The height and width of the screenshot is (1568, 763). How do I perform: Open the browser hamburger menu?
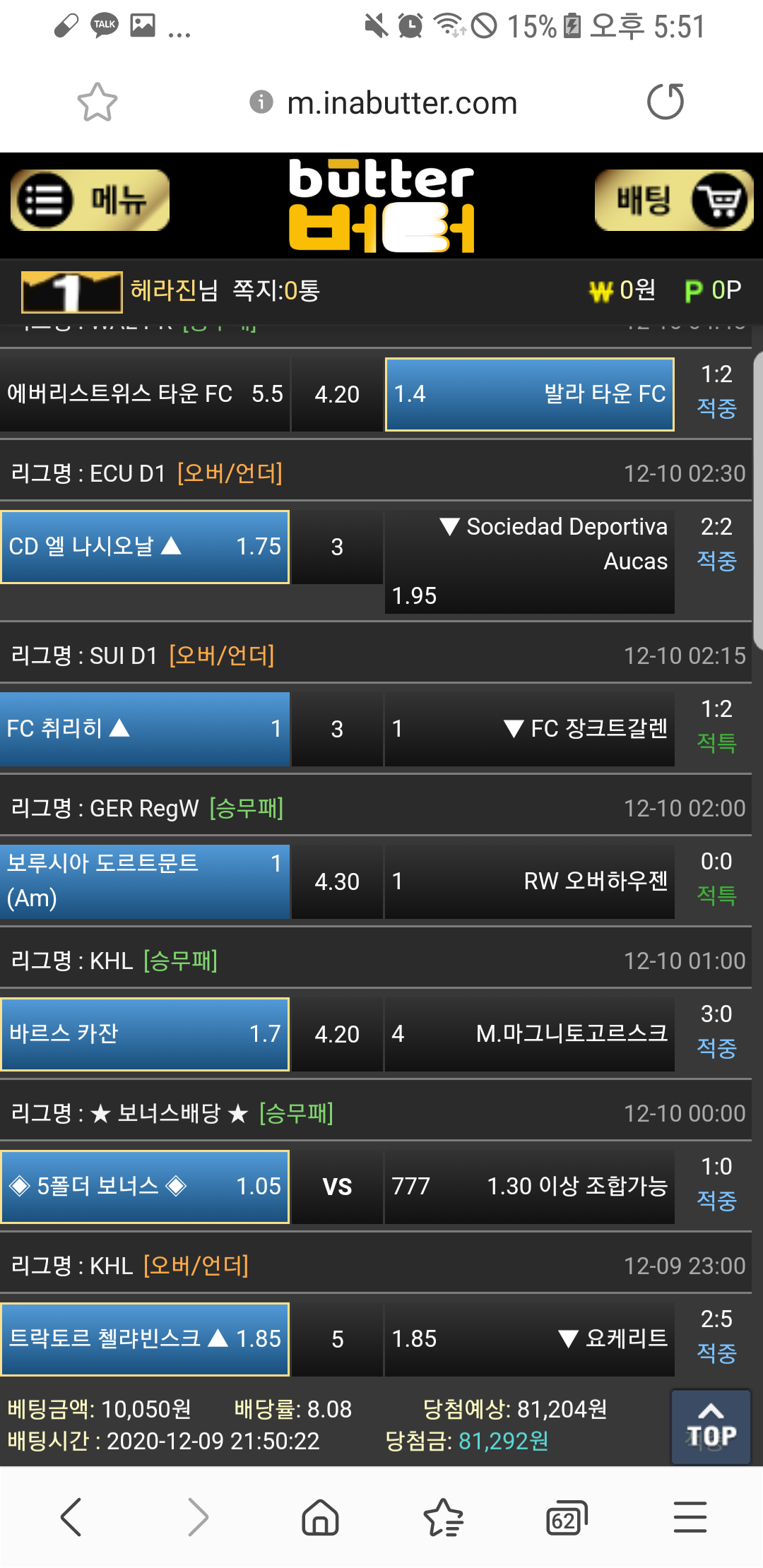(690, 1516)
